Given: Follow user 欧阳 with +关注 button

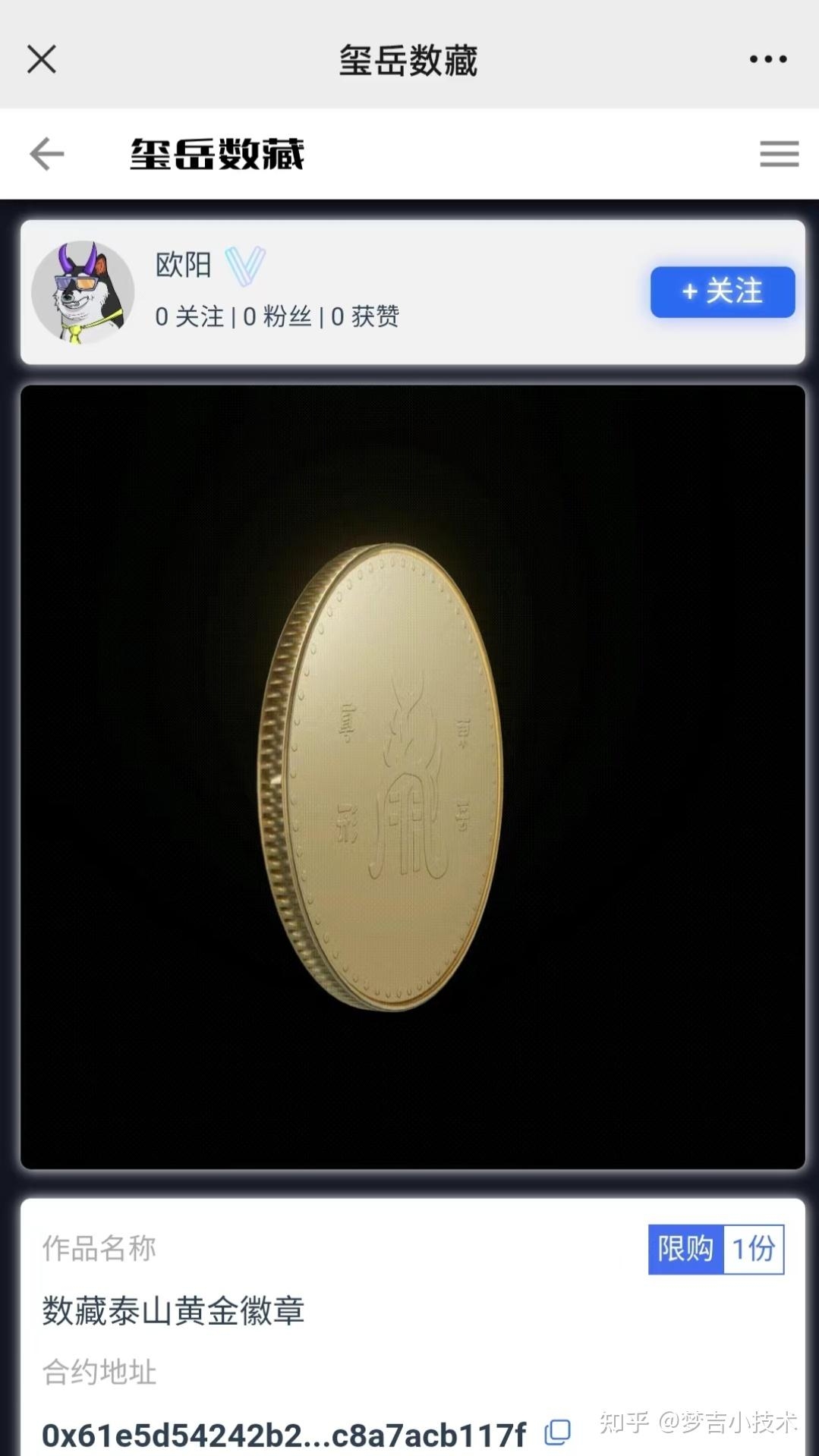Looking at the screenshot, I should coord(722,292).
